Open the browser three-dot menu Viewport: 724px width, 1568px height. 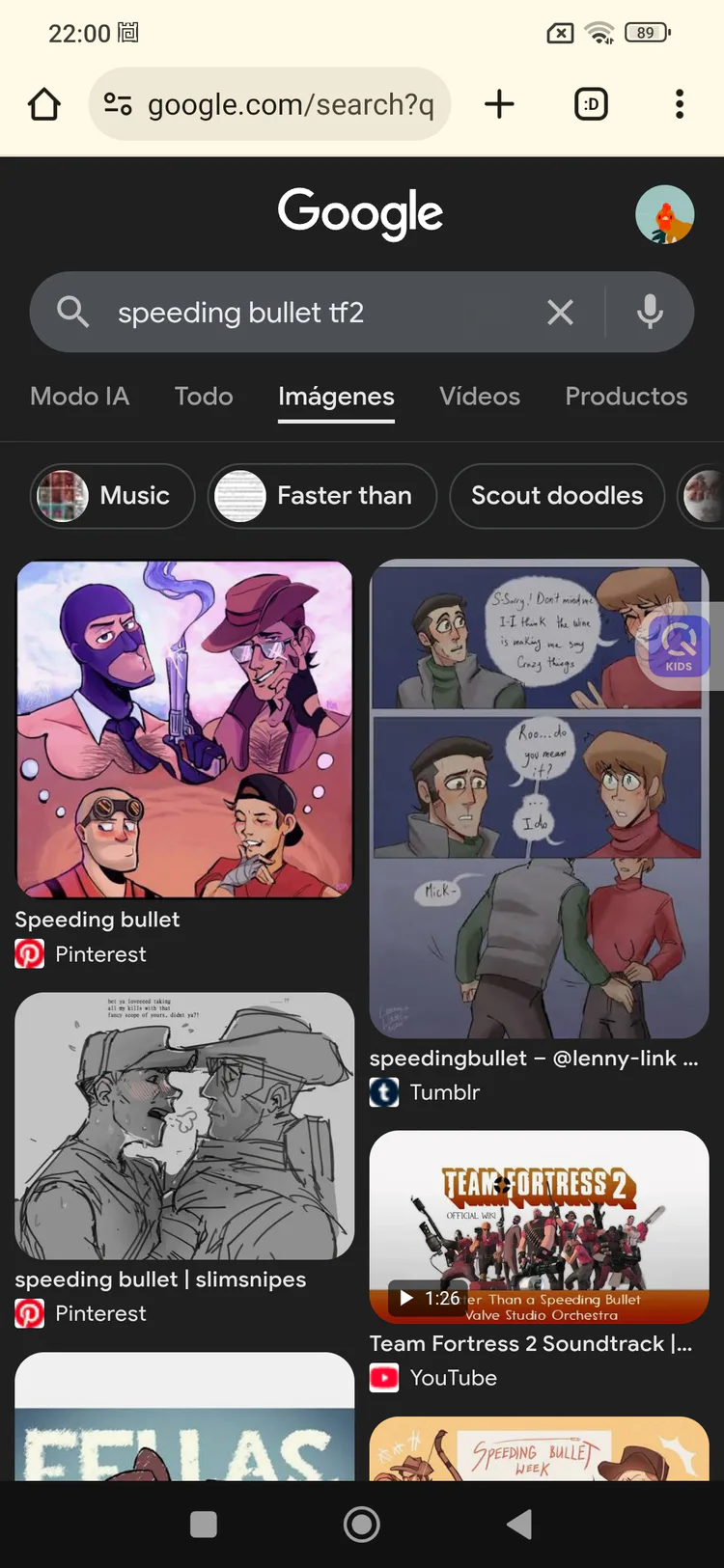click(x=680, y=104)
